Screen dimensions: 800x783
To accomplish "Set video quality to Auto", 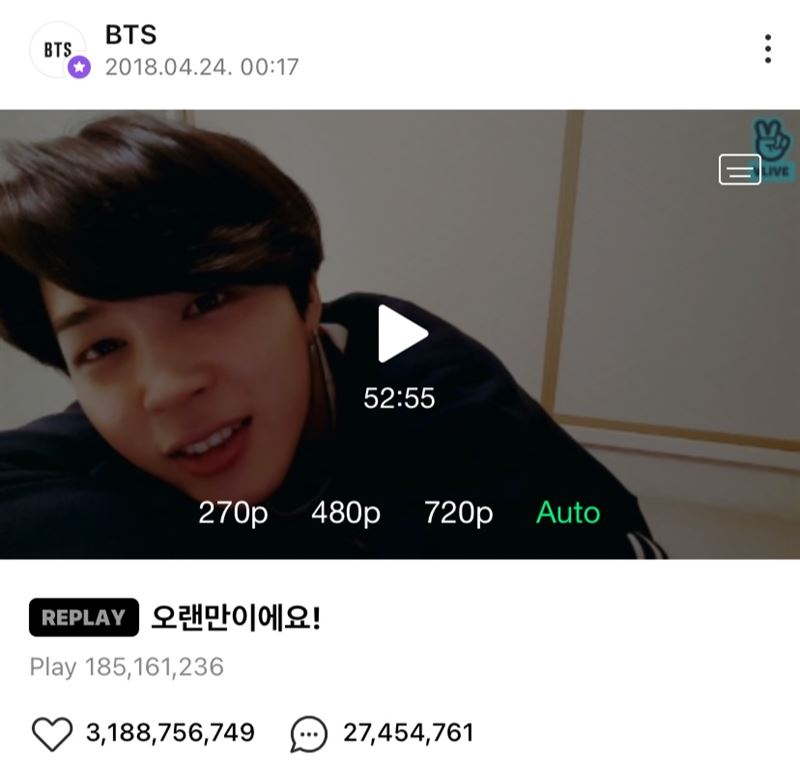I will 568,513.
